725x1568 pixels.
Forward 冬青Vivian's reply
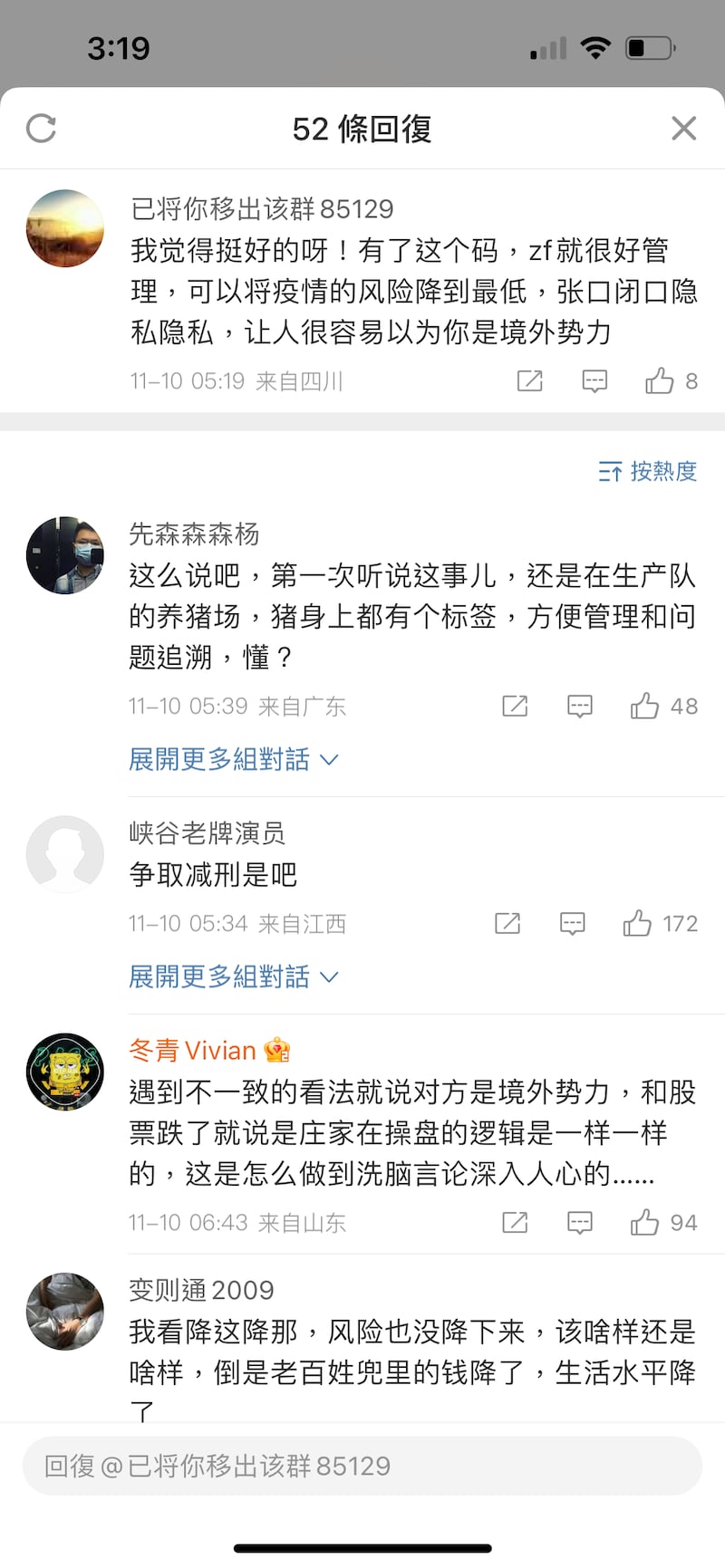point(515,1223)
